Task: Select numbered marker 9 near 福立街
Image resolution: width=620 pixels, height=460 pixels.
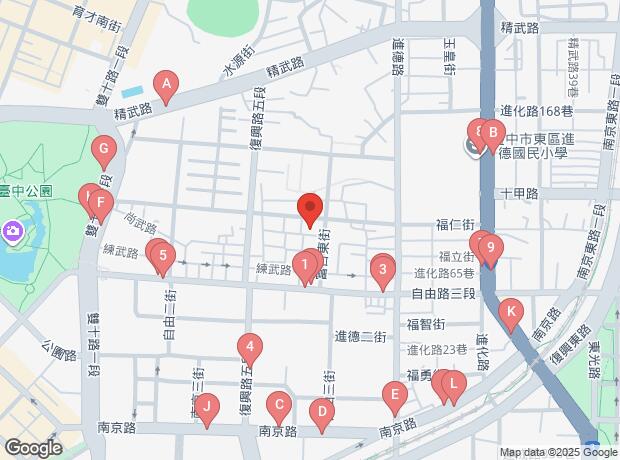Action: pyautogui.click(x=490, y=248)
